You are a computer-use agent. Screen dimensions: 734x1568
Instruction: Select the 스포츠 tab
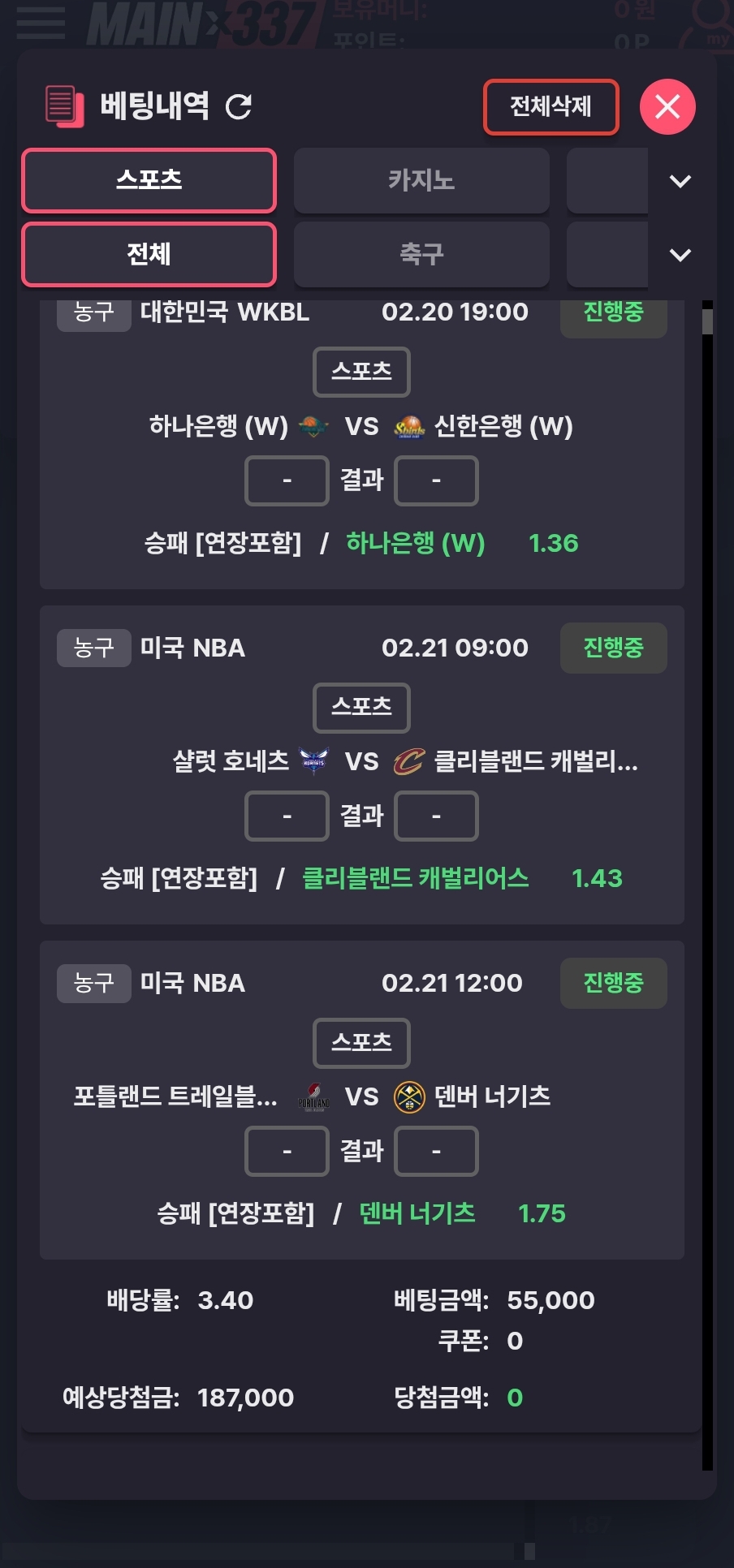pos(149,180)
